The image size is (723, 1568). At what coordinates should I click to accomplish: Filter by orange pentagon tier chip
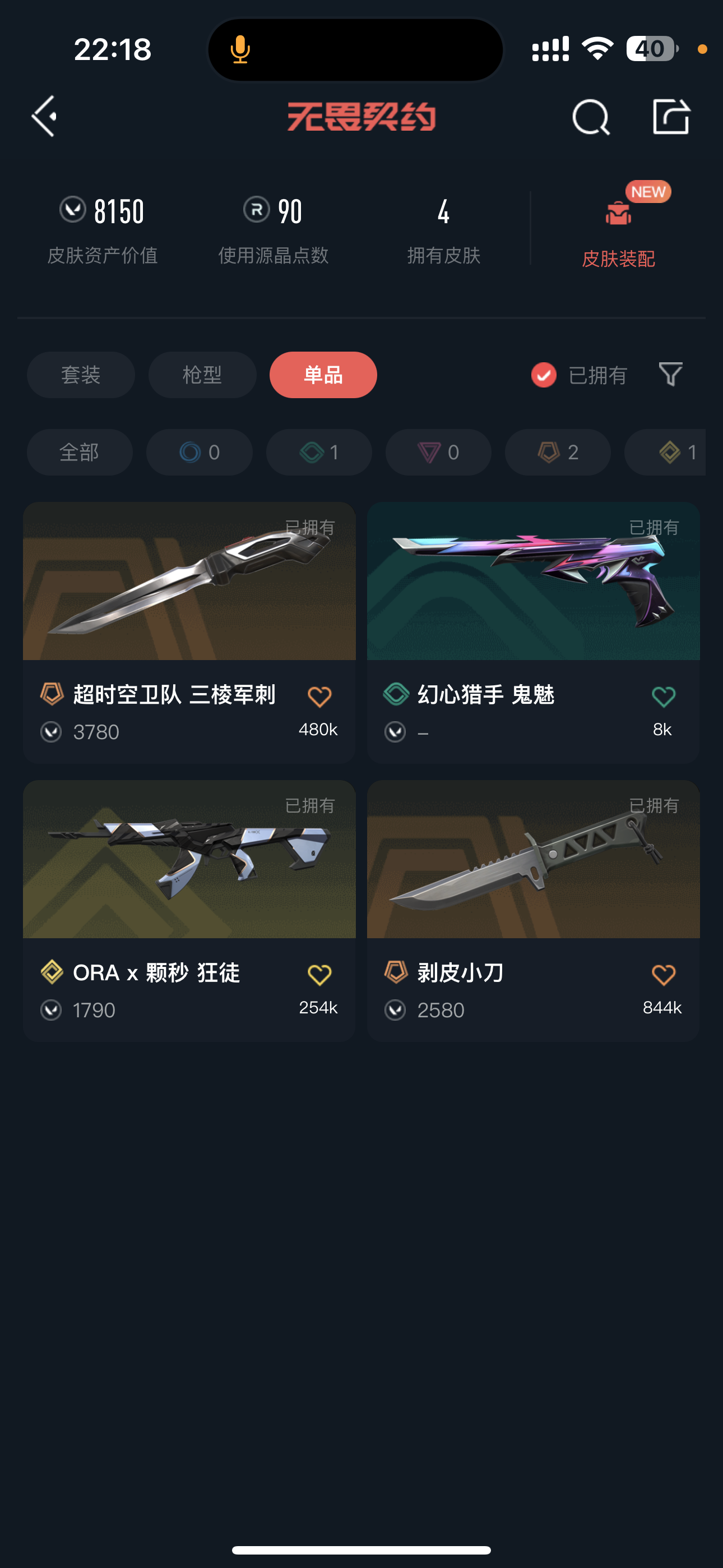558,452
